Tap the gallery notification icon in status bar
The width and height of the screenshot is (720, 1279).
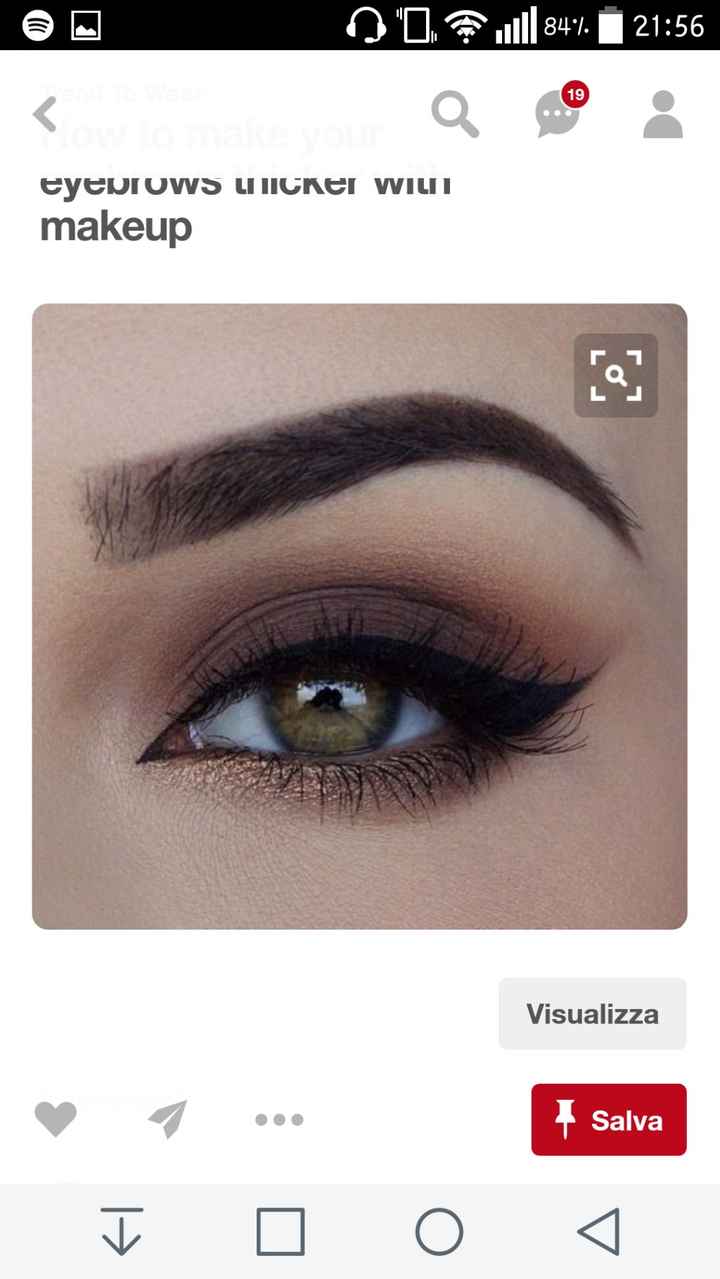tap(87, 26)
